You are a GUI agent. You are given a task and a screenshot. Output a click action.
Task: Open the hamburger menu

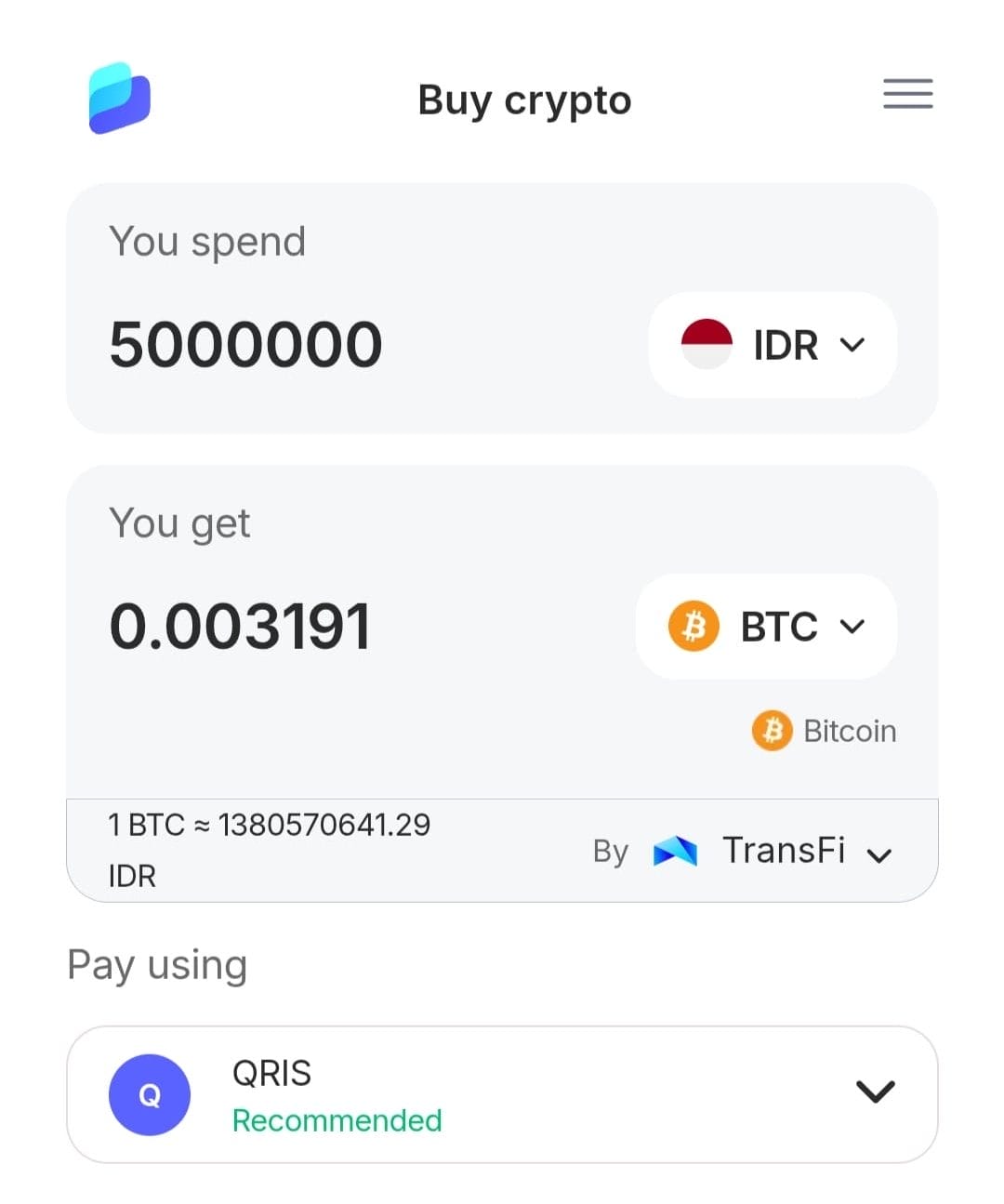pyautogui.click(x=906, y=95)
